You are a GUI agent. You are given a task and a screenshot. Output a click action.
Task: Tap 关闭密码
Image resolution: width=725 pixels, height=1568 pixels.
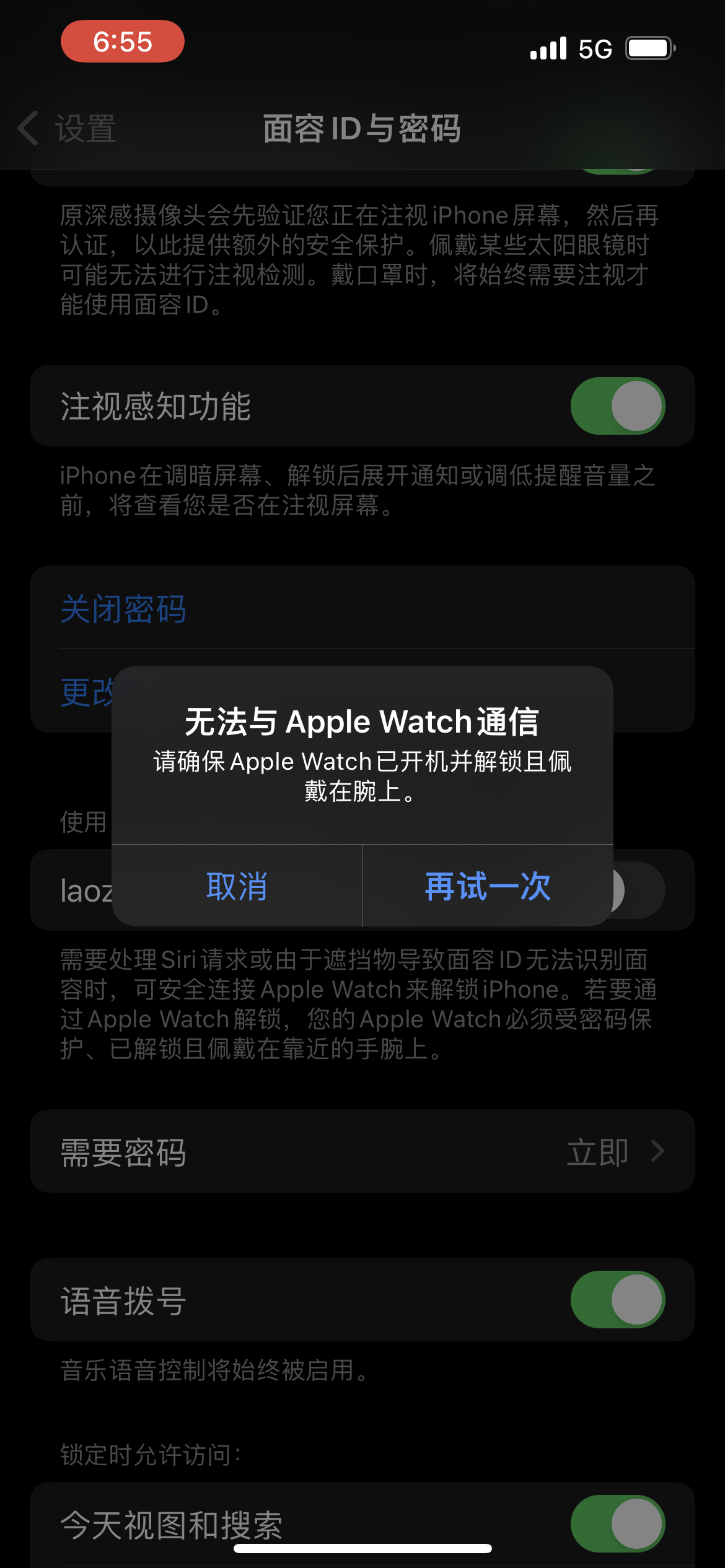pyautogui.click(x=123, y=609)
